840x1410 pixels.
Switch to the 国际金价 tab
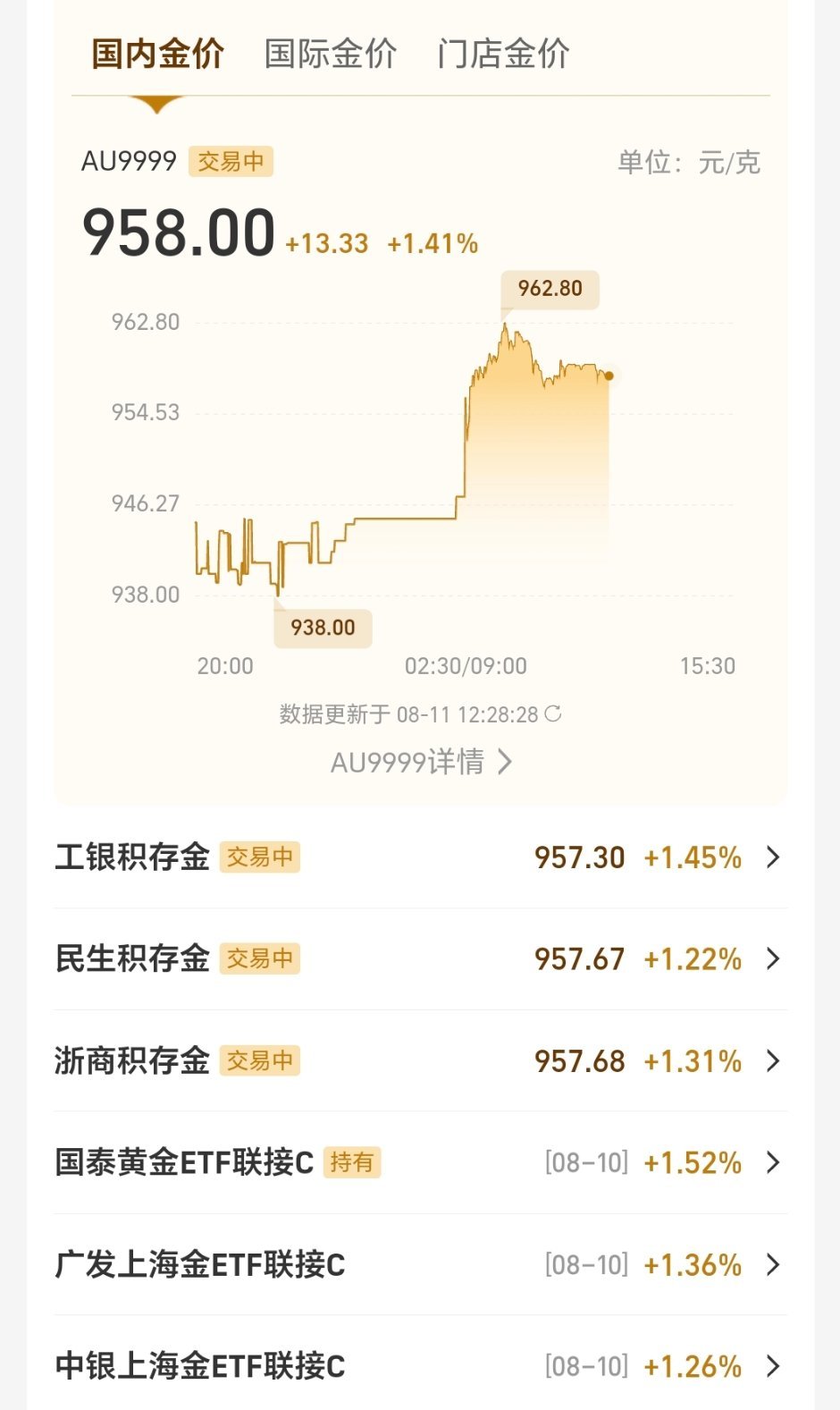[x=331, y=54]
